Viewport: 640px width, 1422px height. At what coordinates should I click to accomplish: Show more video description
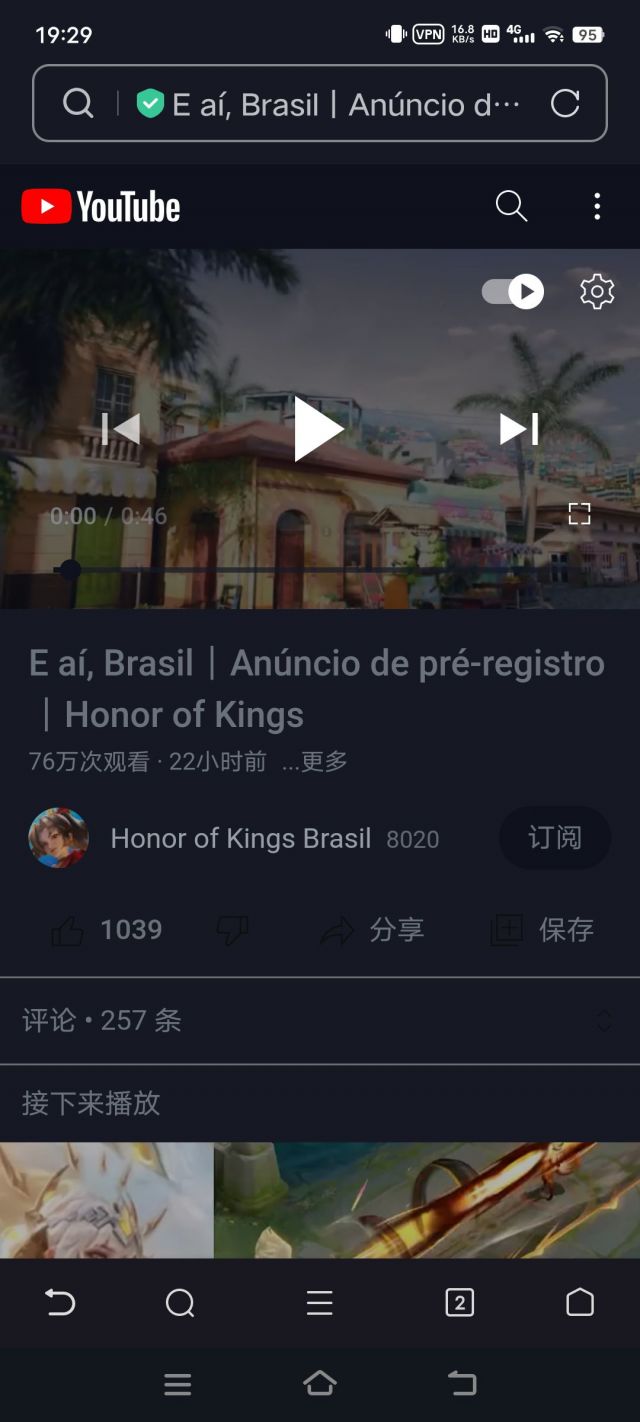(x=315, y=762)
